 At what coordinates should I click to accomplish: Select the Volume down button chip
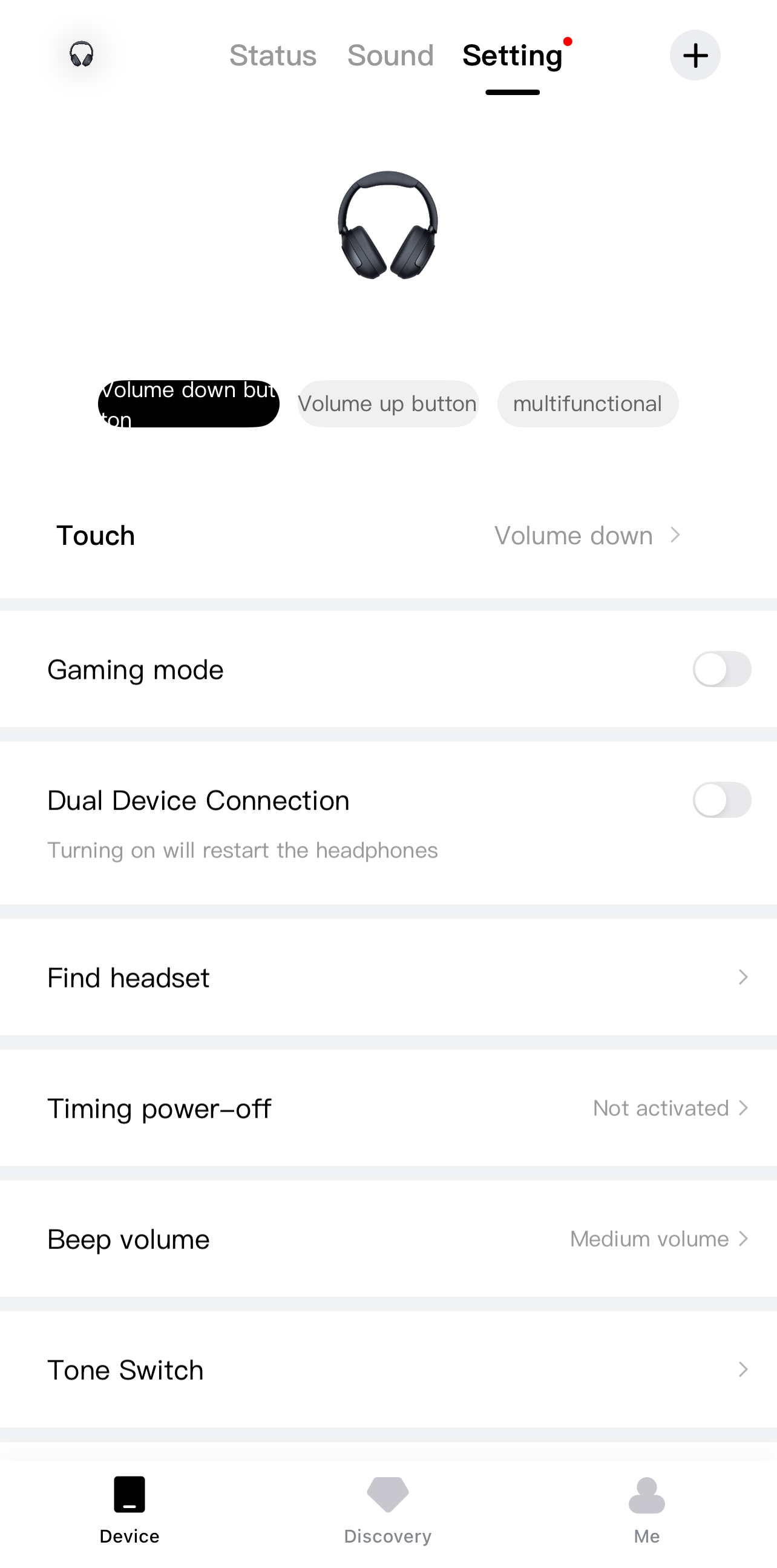(x=189, y=404)
